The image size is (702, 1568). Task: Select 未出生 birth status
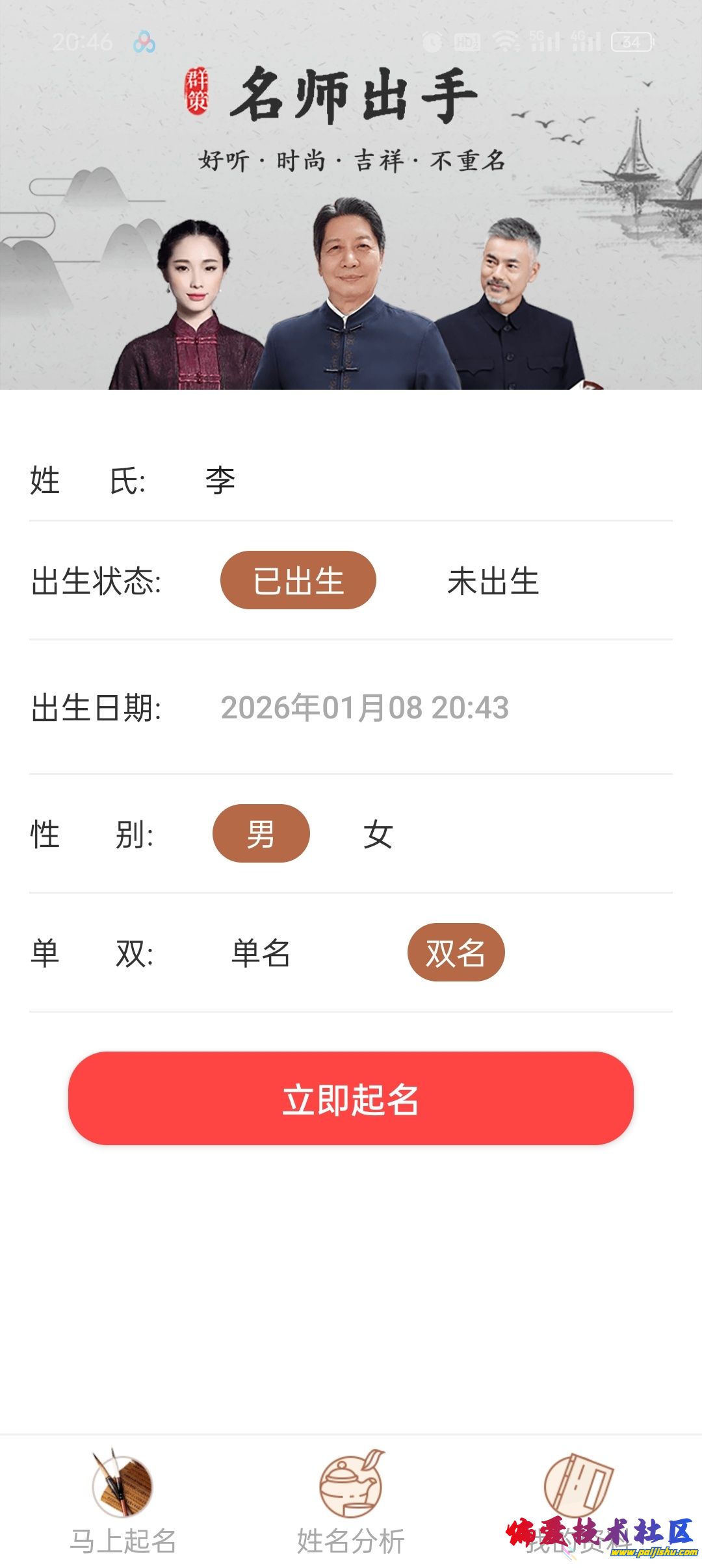493,581
